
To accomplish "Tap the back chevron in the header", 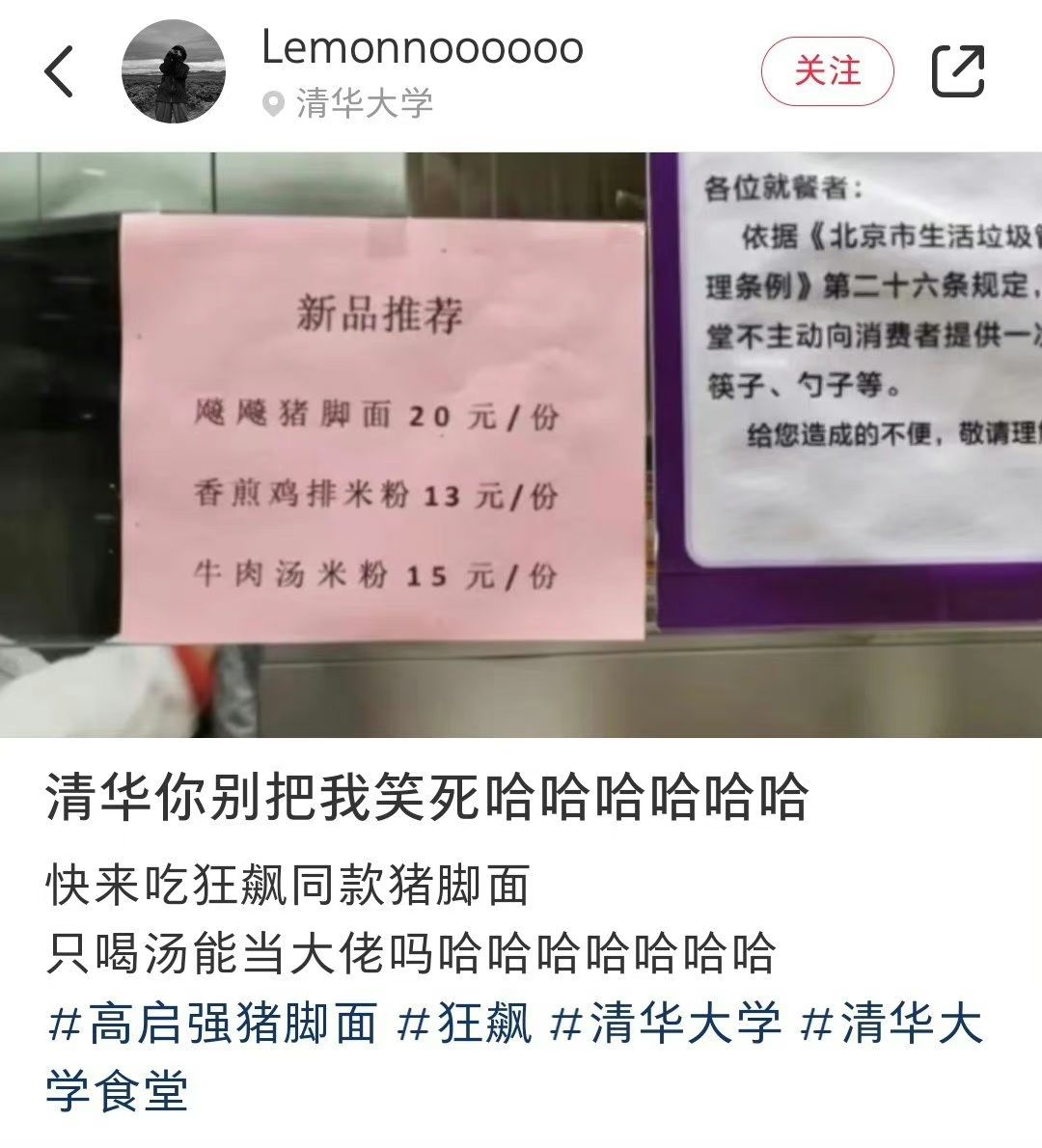I will (60, 72).
